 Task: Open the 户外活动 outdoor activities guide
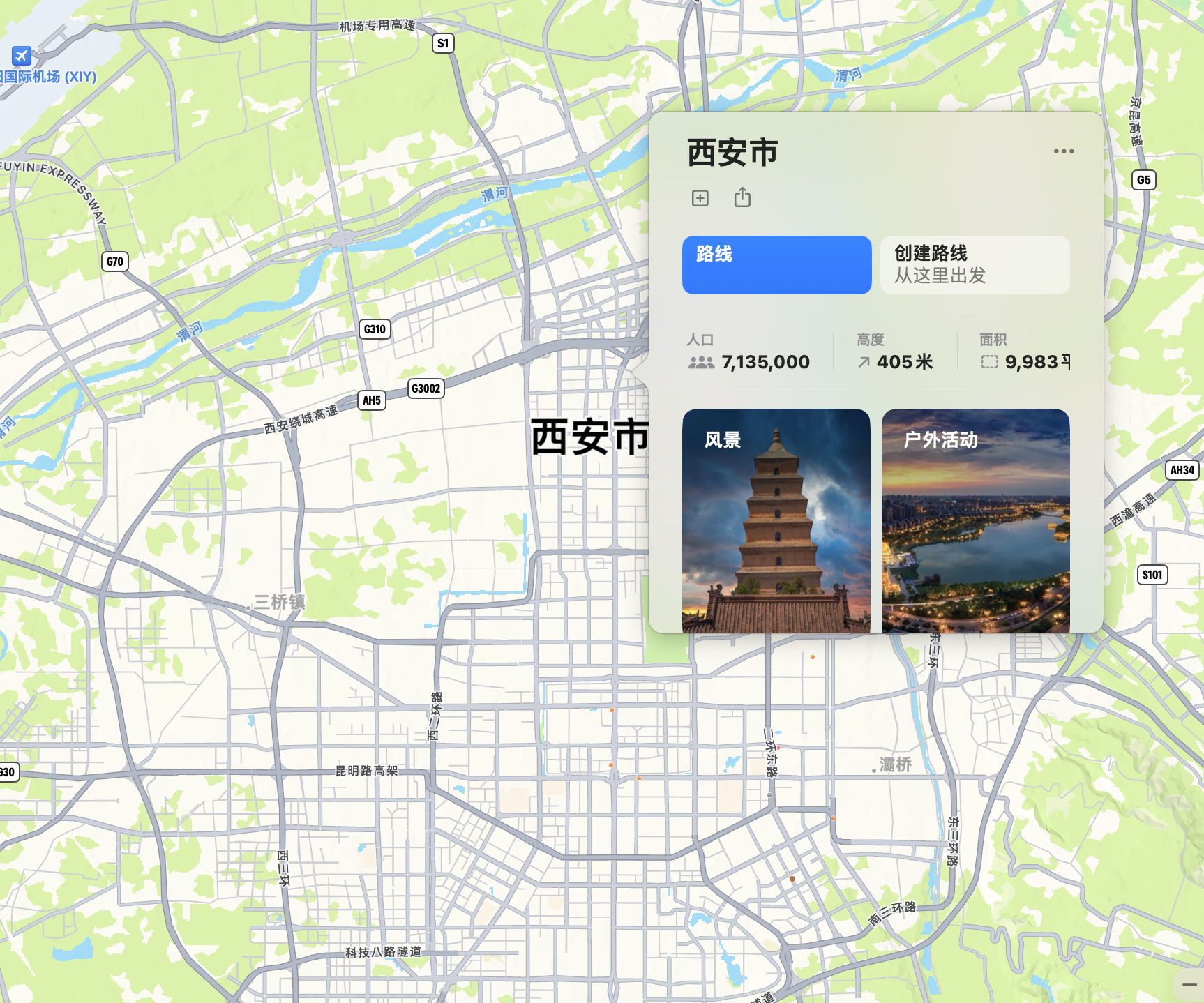tap(975, 520)
